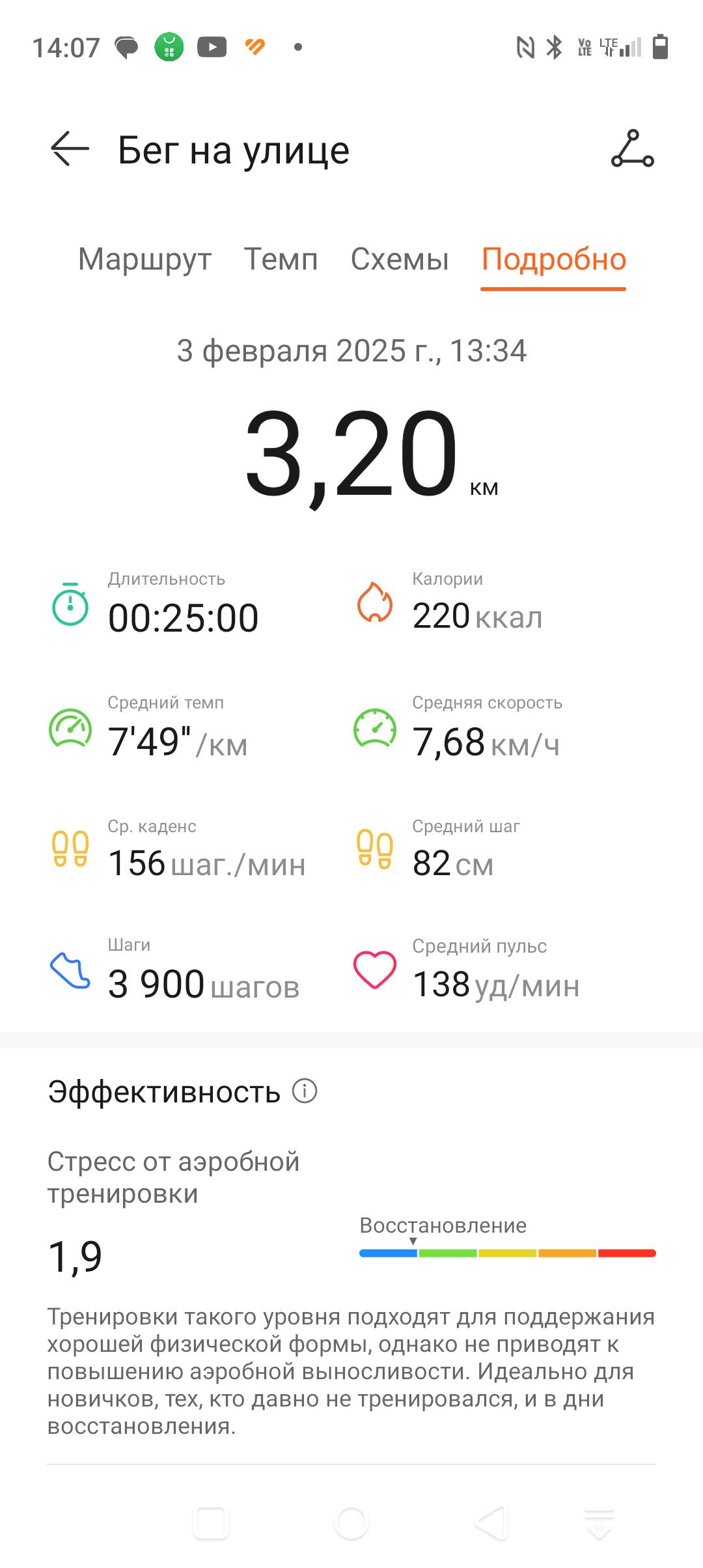This screenshot has width=703, height=1568.
Task: Select the Схемы tab
Action: pyautogui.click(x=400, y=259)
